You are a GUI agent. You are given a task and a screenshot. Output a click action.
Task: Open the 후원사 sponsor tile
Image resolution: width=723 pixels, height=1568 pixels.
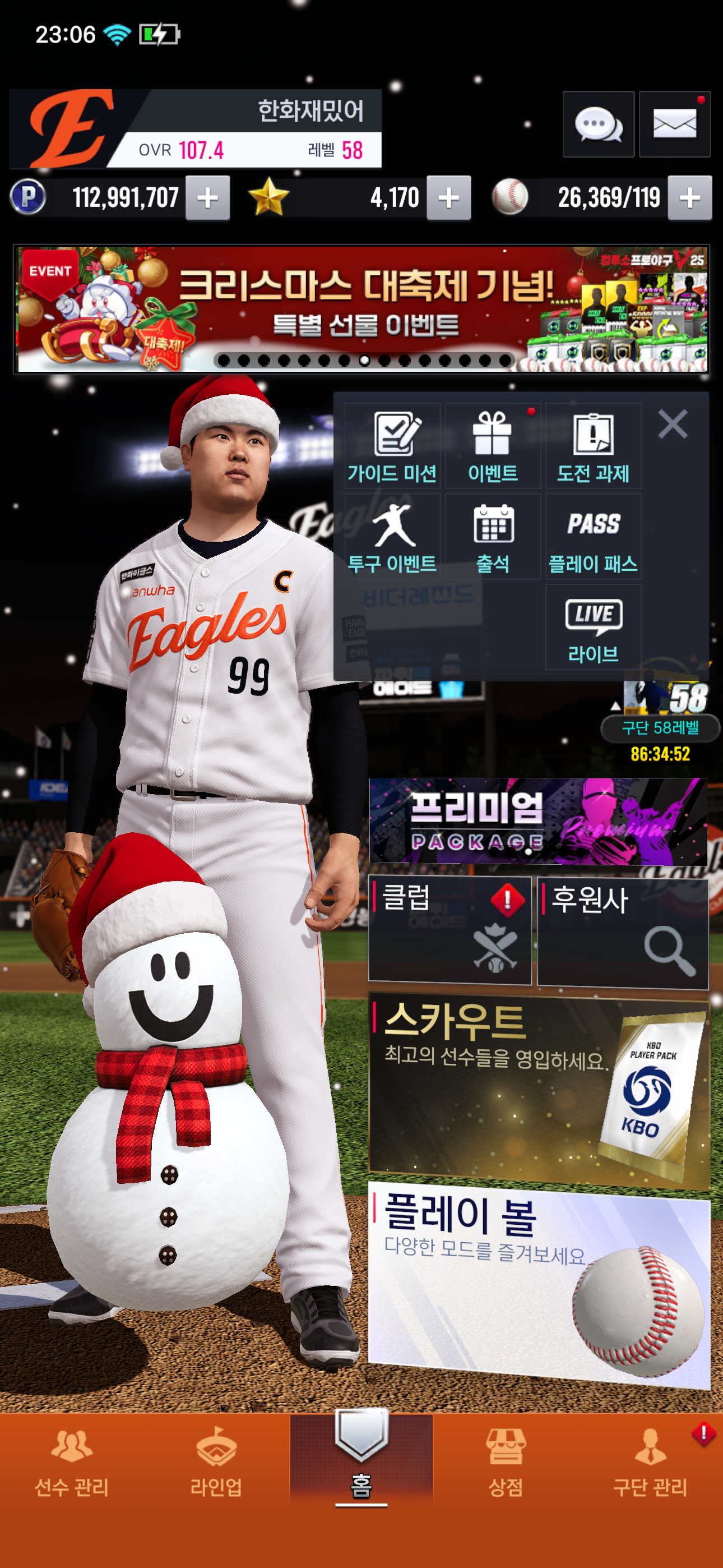(622, 932)
